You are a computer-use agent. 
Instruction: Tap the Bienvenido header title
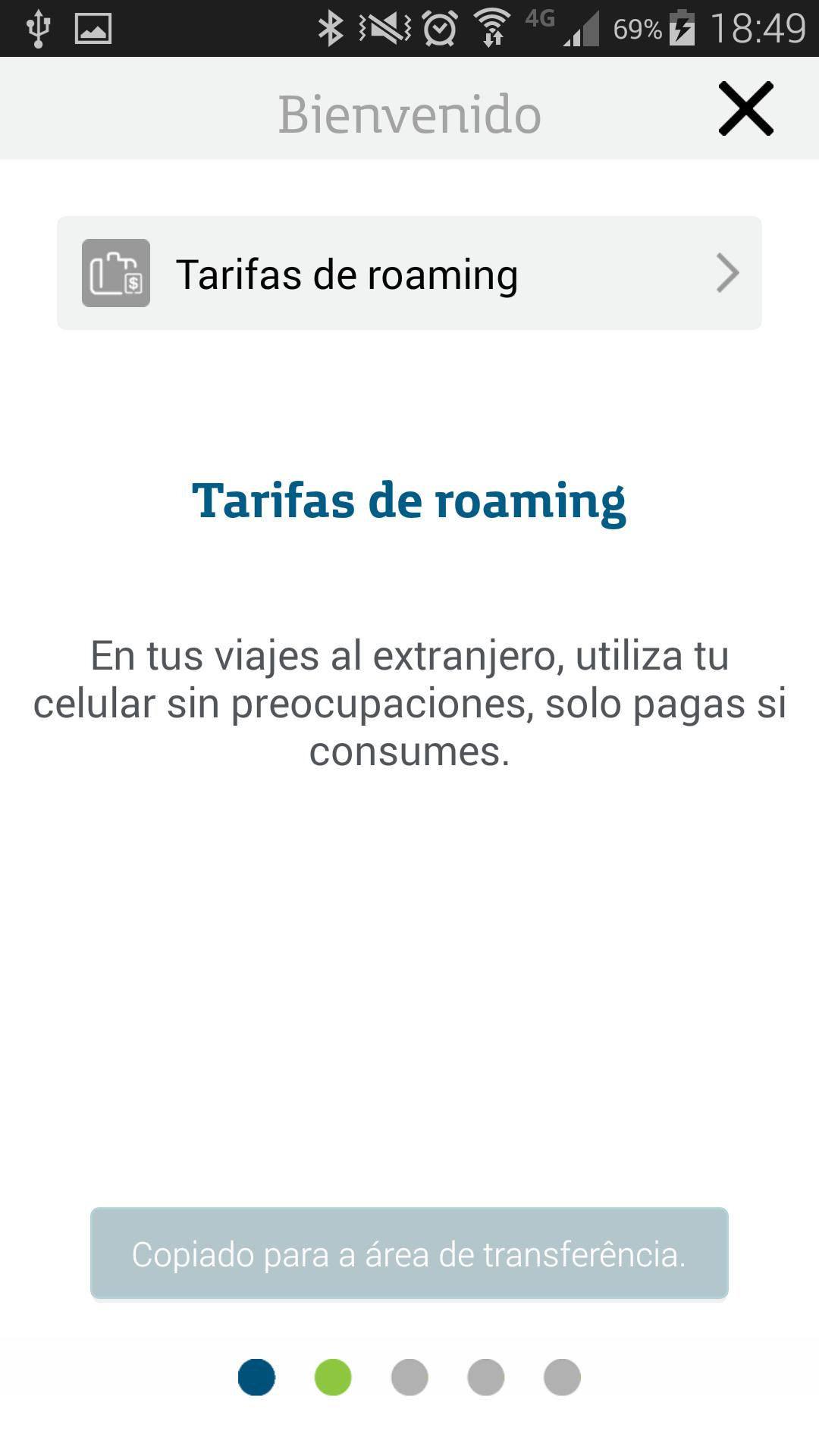tap(409, 112)
